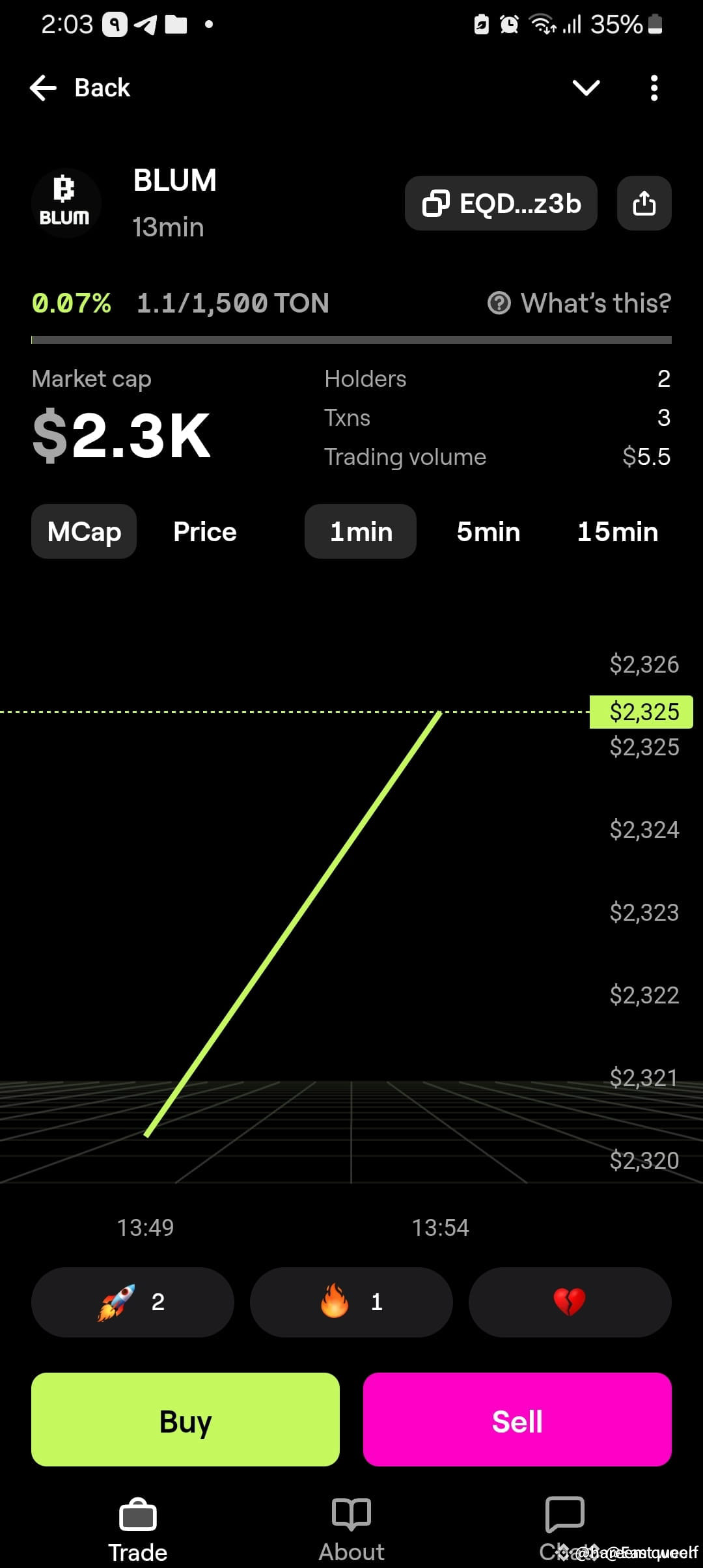Open the three-dot overflow menu
703x1568 pixels.
(x=653, y=87)
